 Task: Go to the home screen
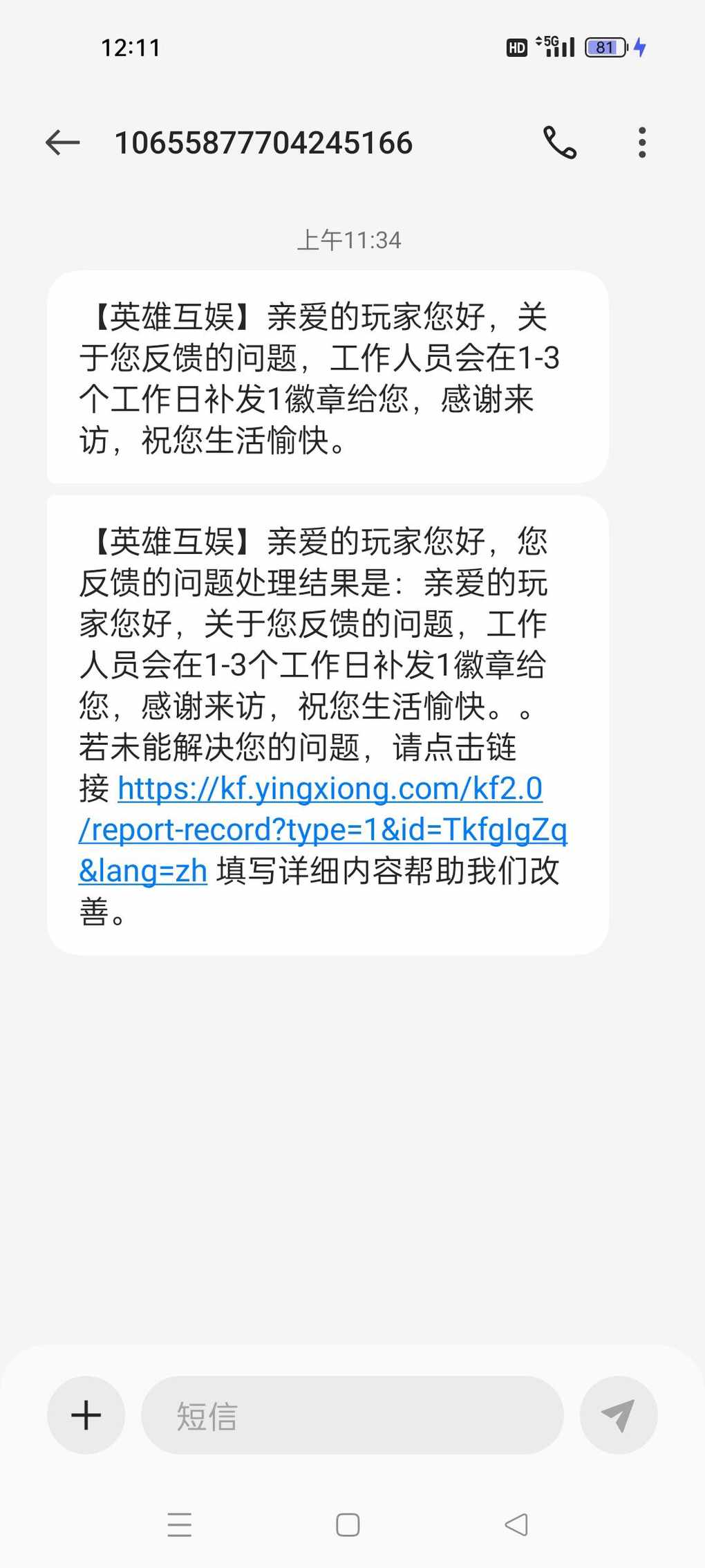348,1524
